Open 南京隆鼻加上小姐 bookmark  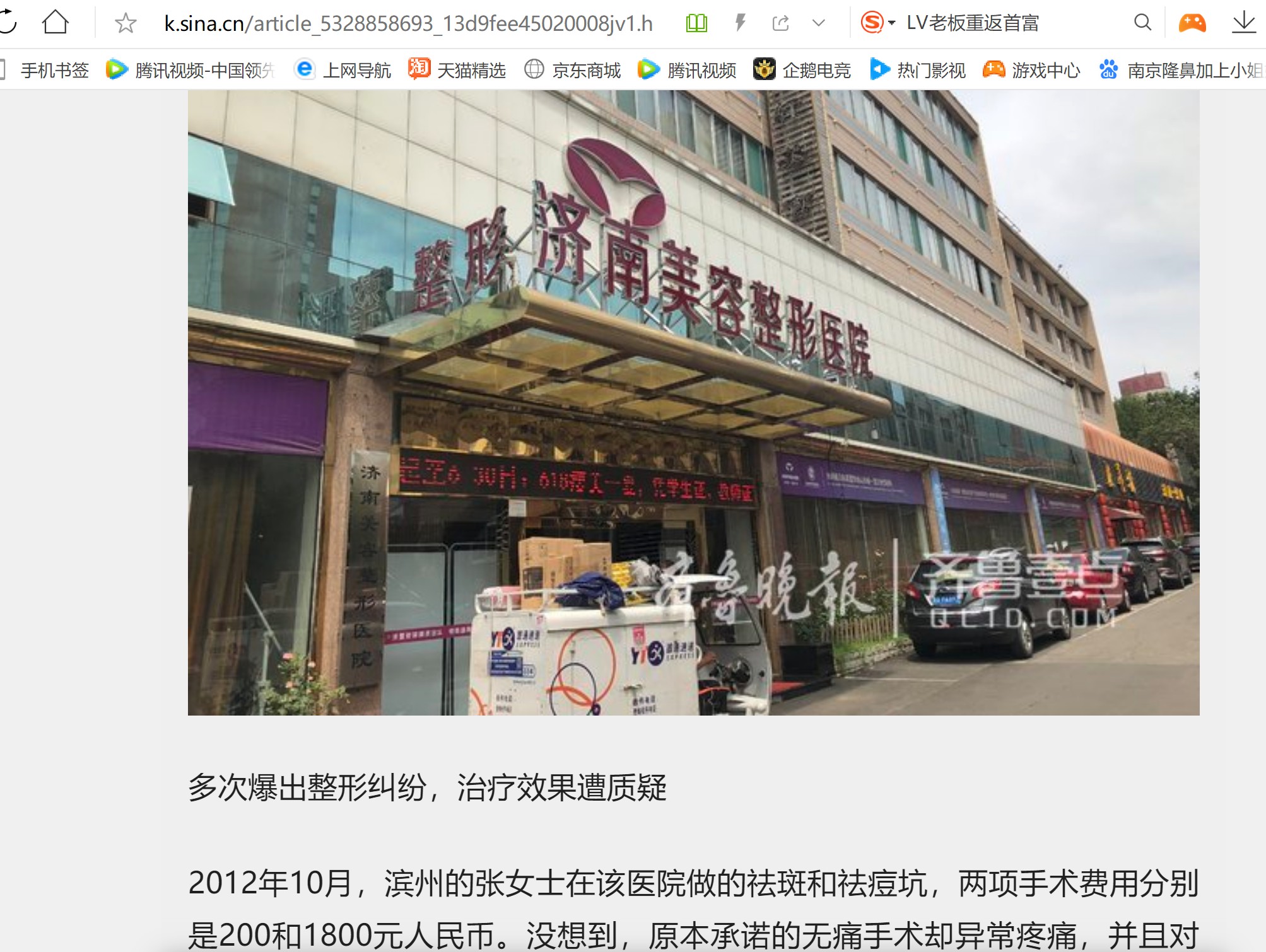[1183, 70]
